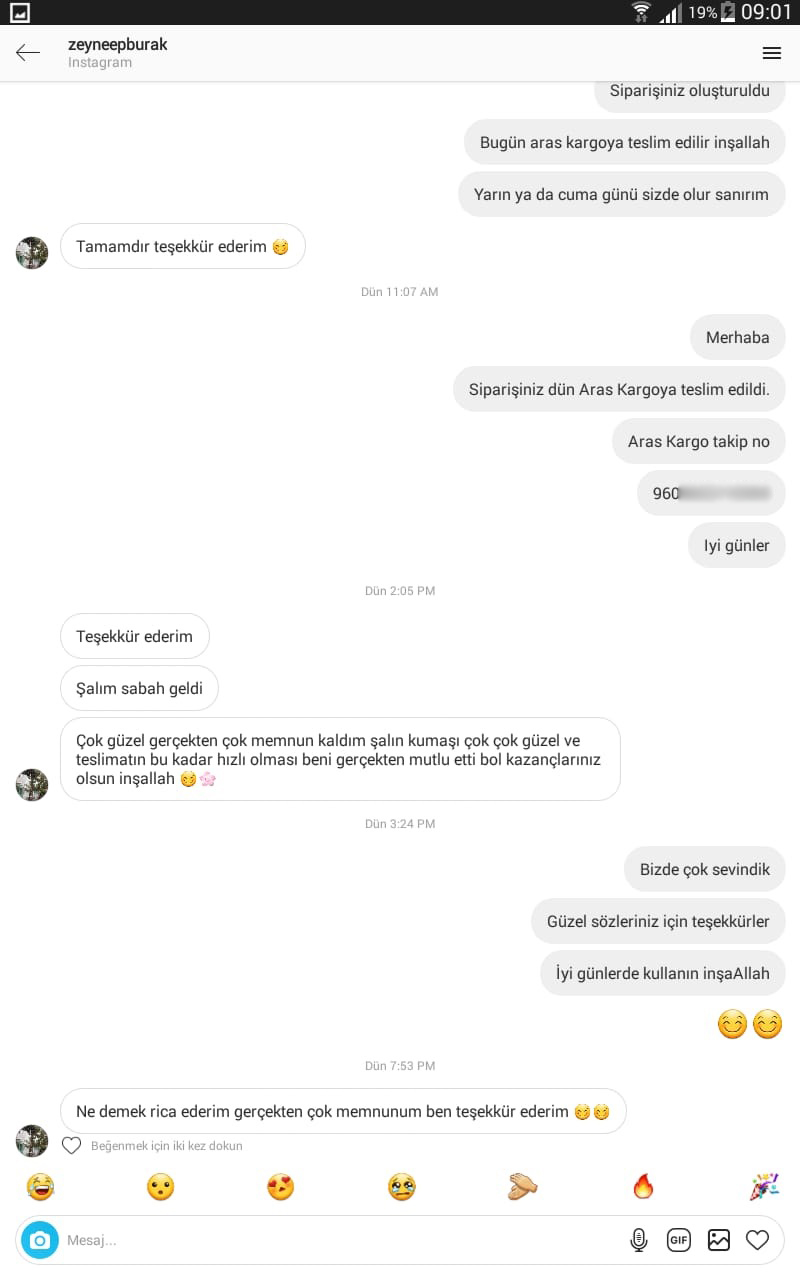
Task: React with the heart-eyes emoji
Action: click(281, 1187)
